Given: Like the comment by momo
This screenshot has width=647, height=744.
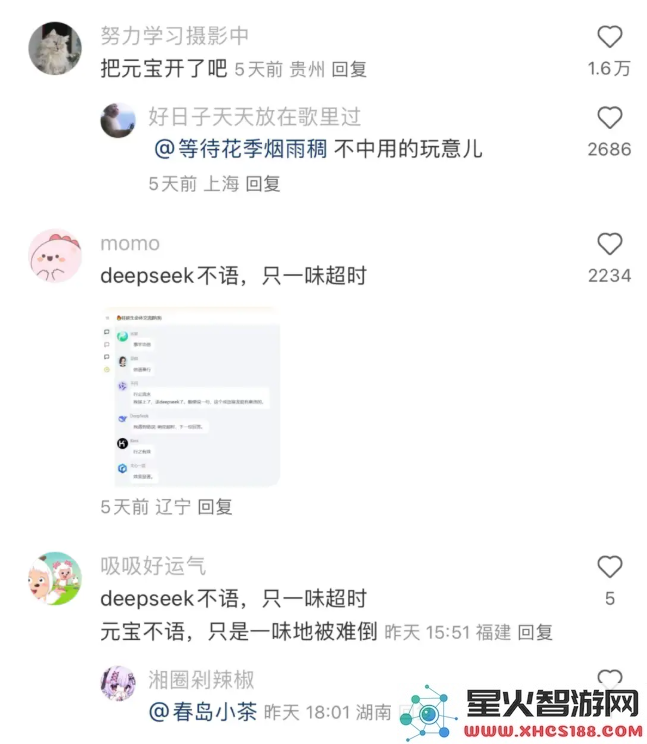Looking at the screenshot, I should click(x=609, y=244).
